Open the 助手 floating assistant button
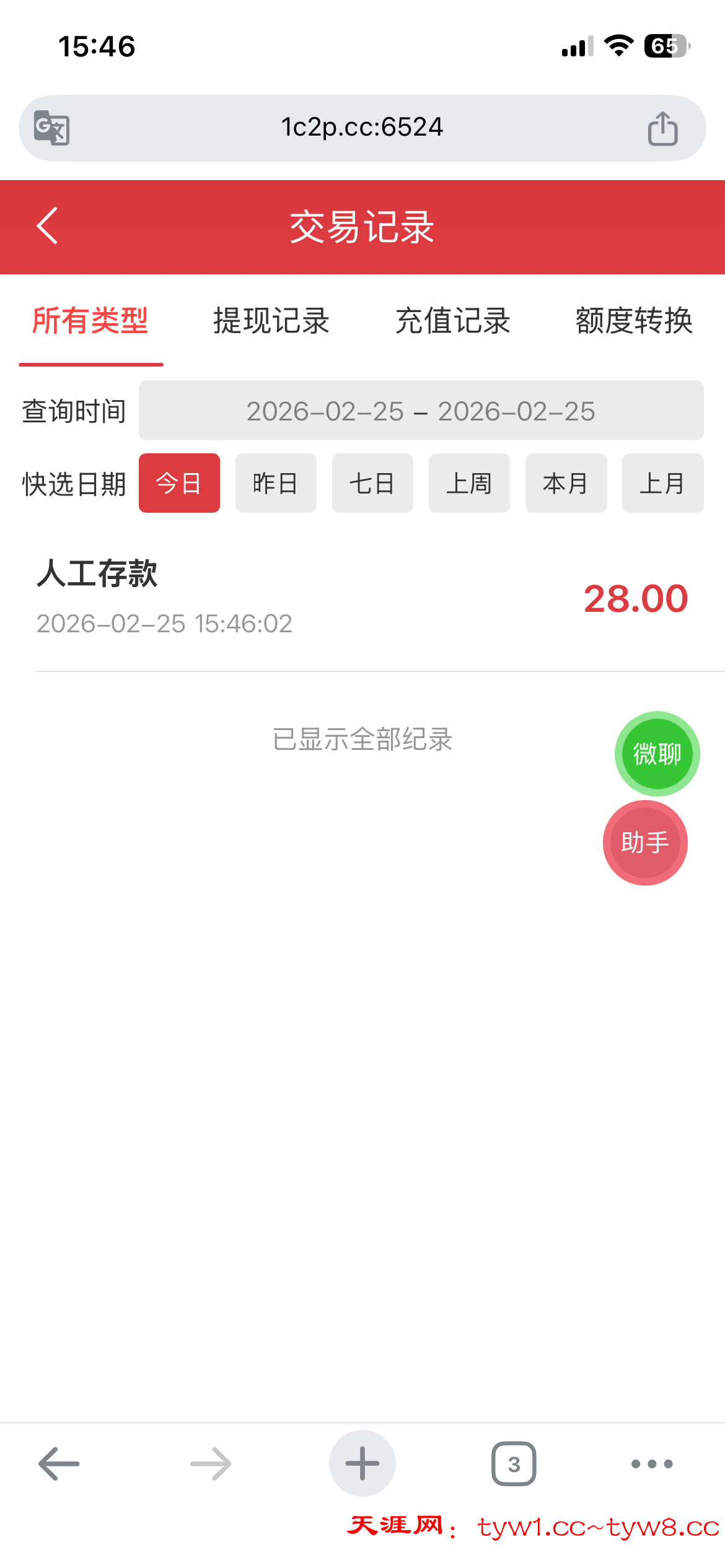Viewport: 725px width, 1568px height. [645, 842]
